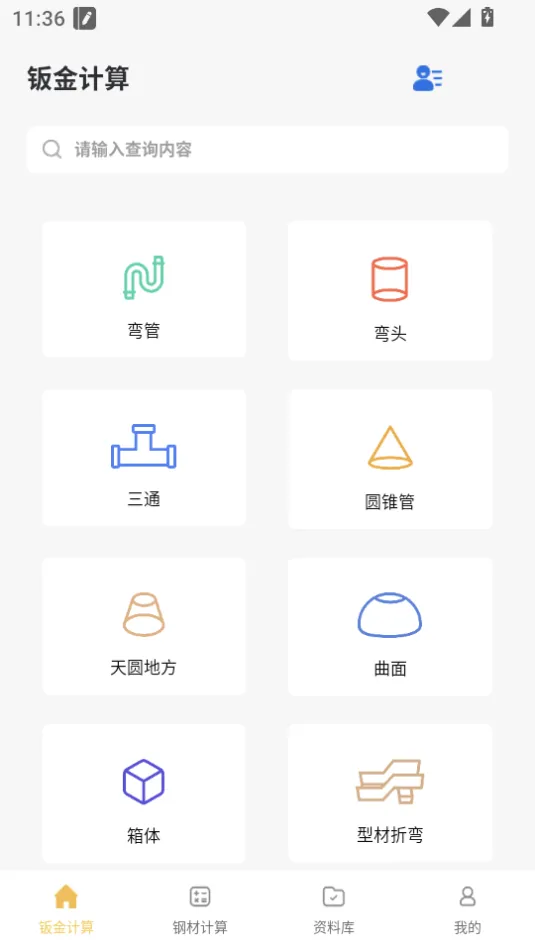Open the 曲面 card
Viewport: 535px width, 951px height.
click(390, 627)
